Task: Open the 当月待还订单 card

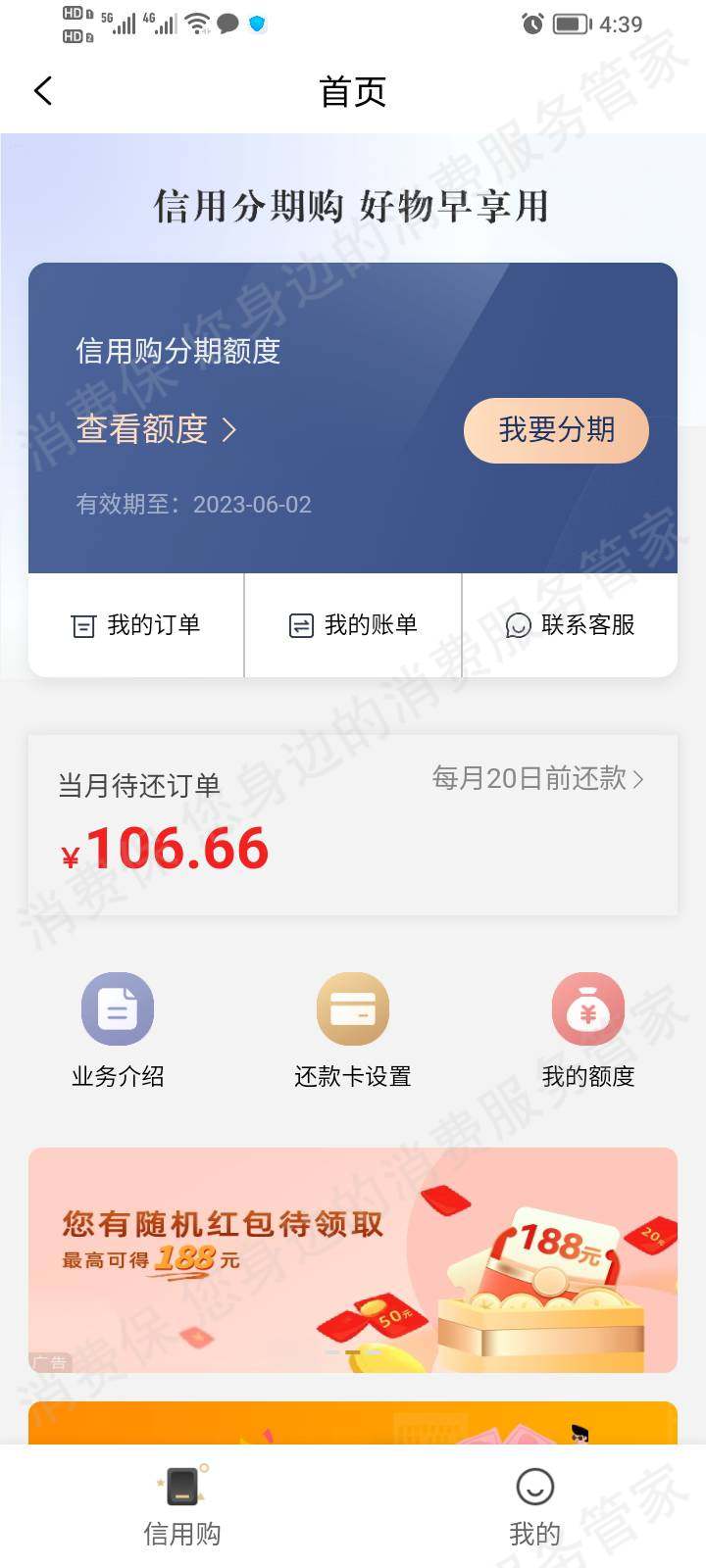Action: point(245,848)
